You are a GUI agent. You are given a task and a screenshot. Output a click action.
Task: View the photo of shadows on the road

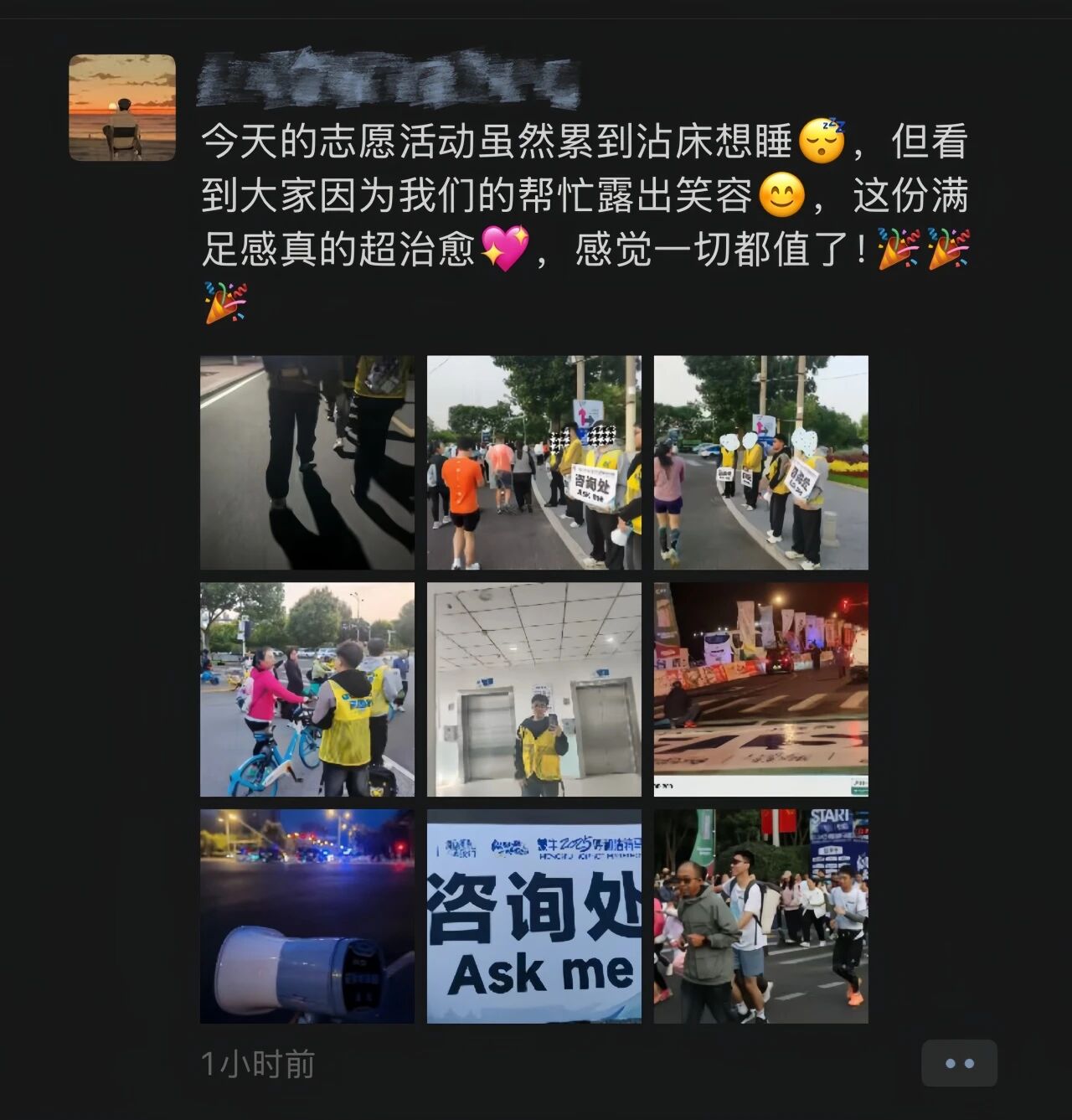coord(307,462)
